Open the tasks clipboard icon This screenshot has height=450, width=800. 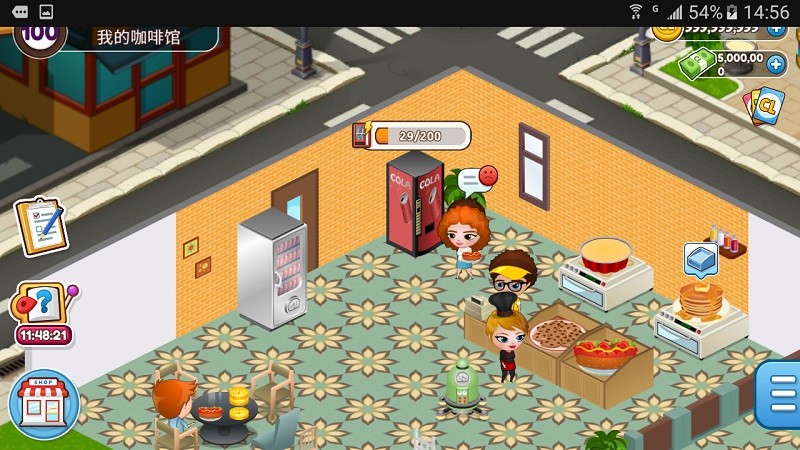click(x=40, y=224)
